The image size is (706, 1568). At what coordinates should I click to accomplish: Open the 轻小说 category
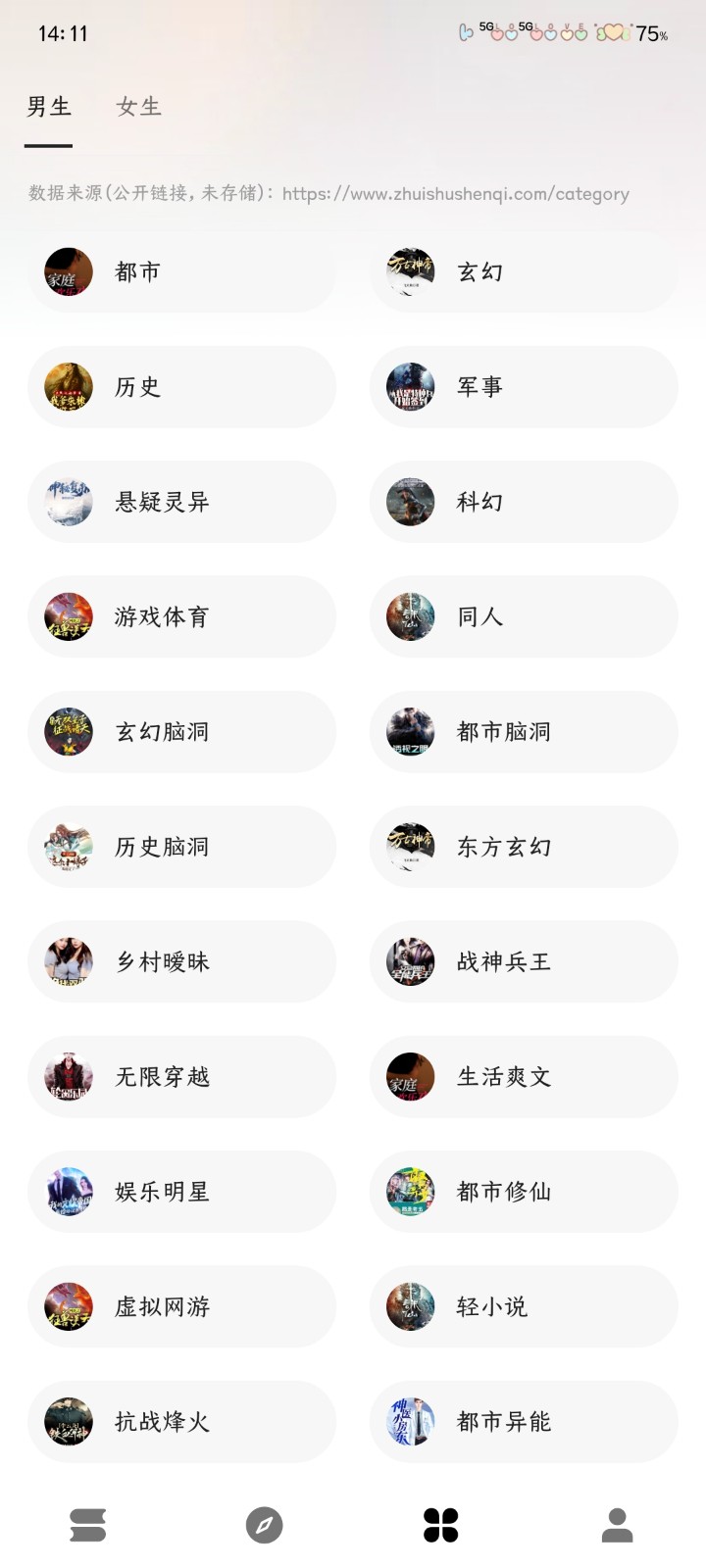(524, 1306)
